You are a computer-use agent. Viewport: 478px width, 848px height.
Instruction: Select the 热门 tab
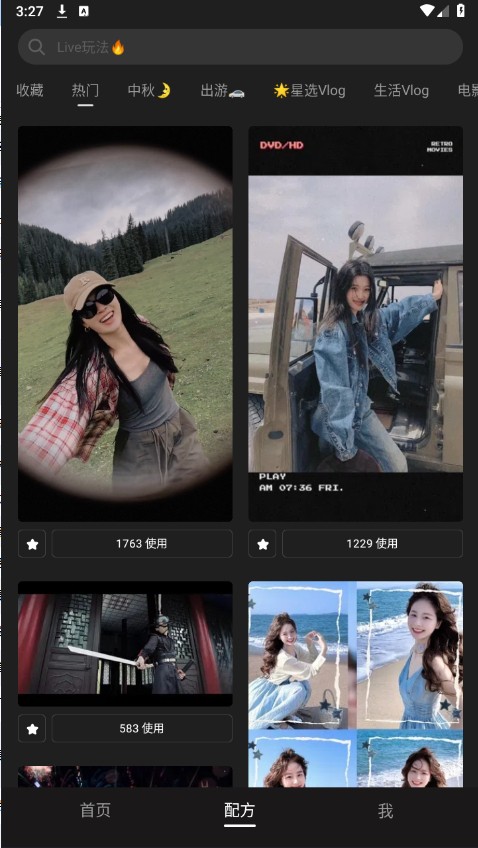pyautogui.click(x=85, y=90)
